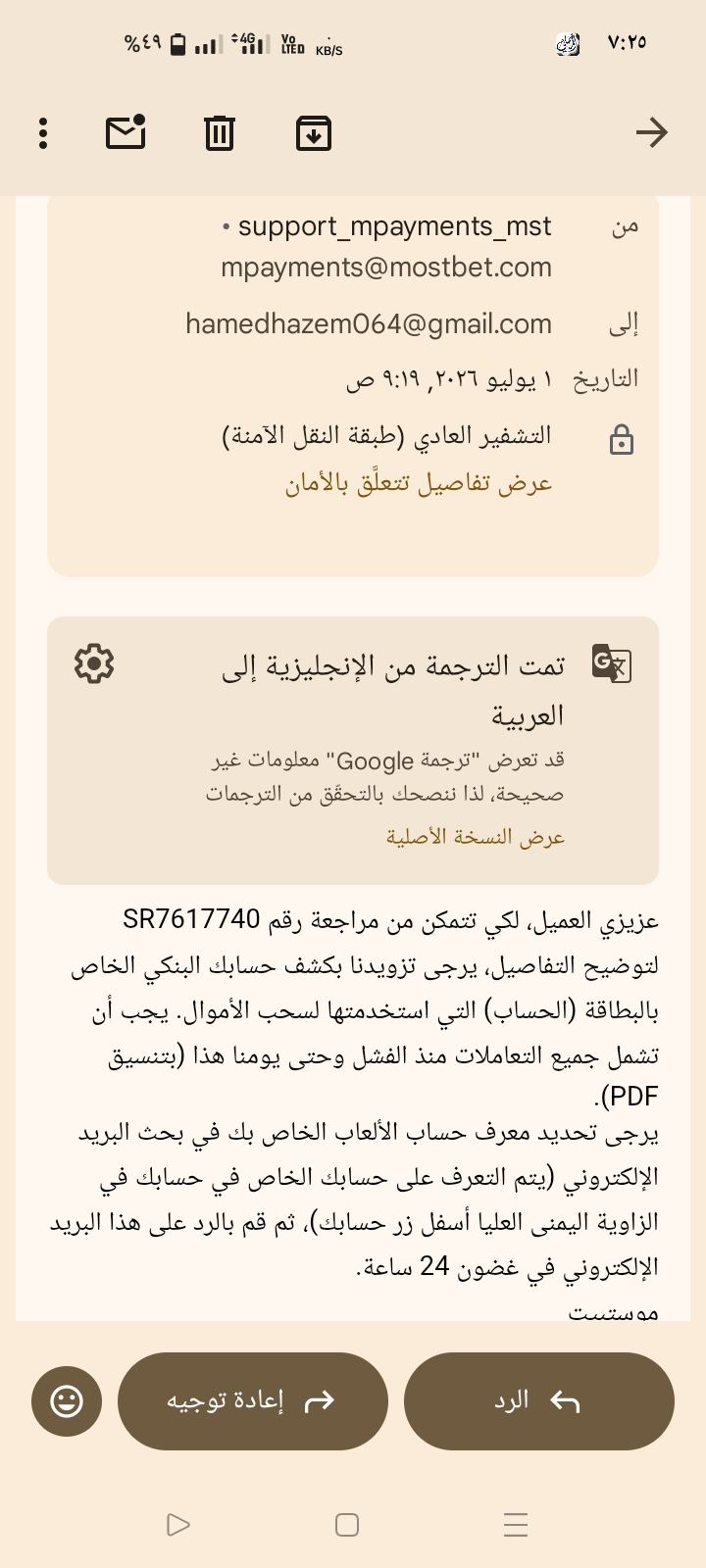Open the three-dot overflow menu

[43, 133]
